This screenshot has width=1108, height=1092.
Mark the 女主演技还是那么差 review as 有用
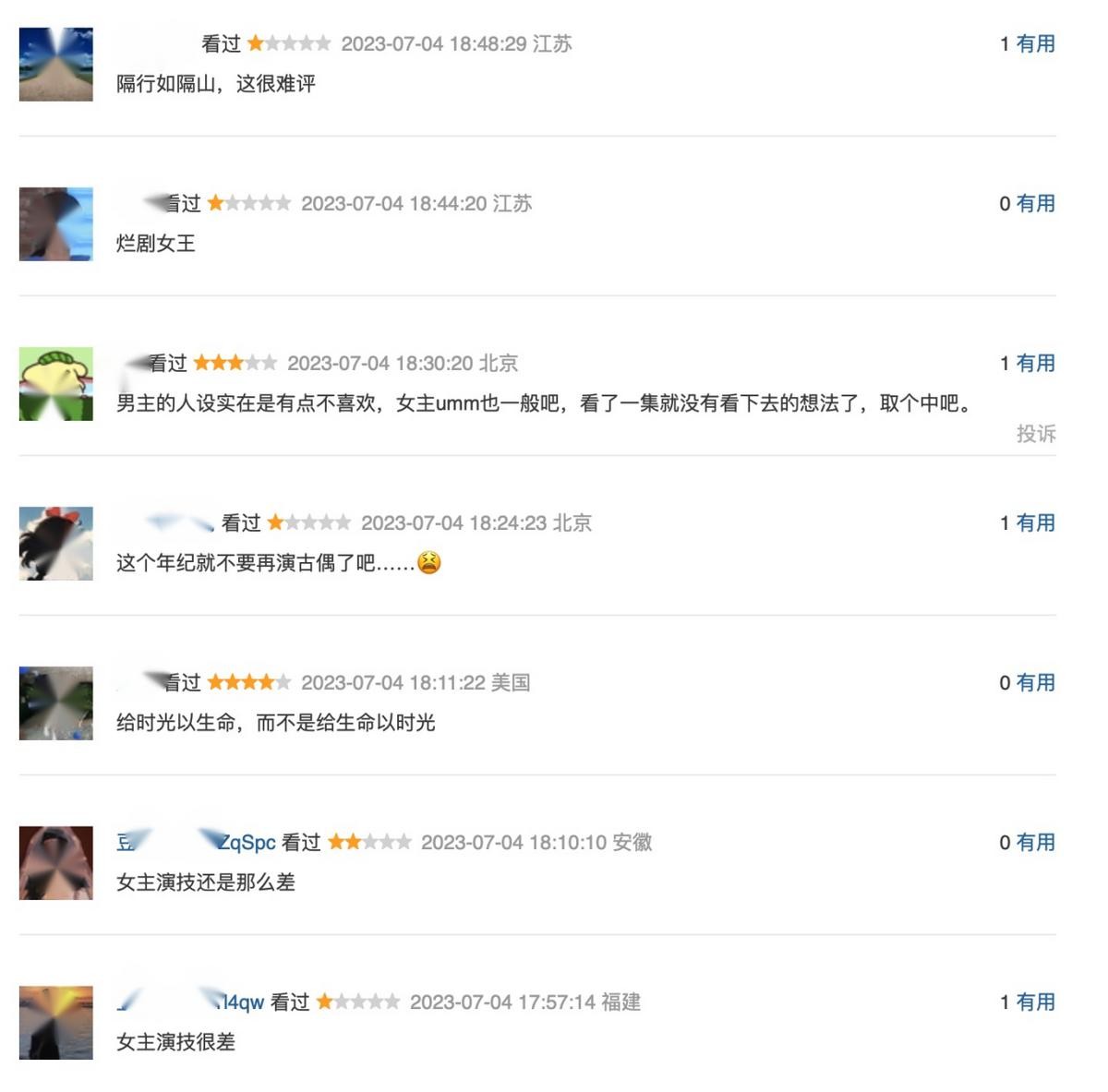click(1035, 842)
